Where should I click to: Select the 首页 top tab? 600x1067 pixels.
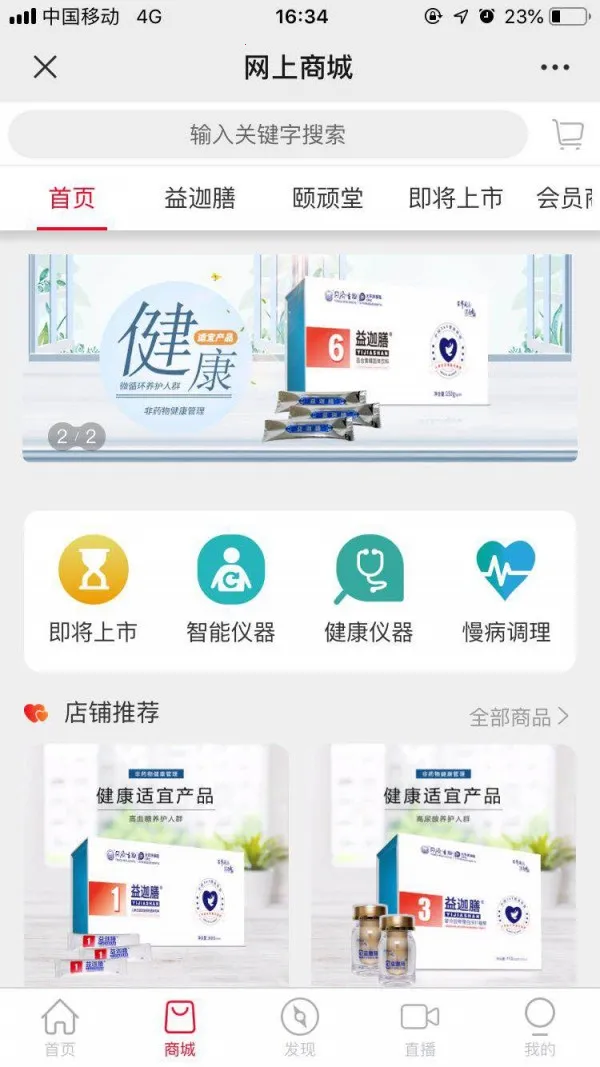click(x=72, y=198)
